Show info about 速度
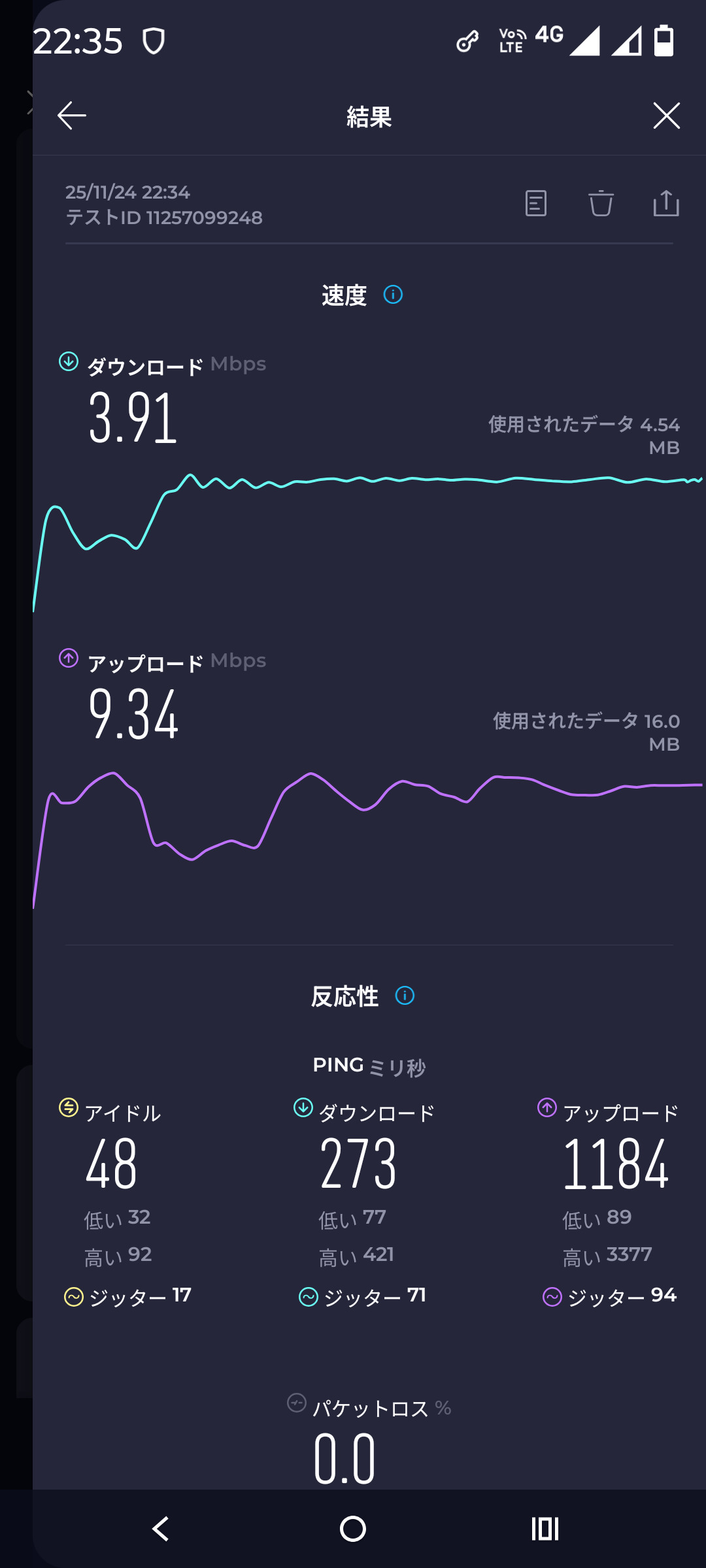The width and height of the screenshot is (706, 1568). coord(393,295)
